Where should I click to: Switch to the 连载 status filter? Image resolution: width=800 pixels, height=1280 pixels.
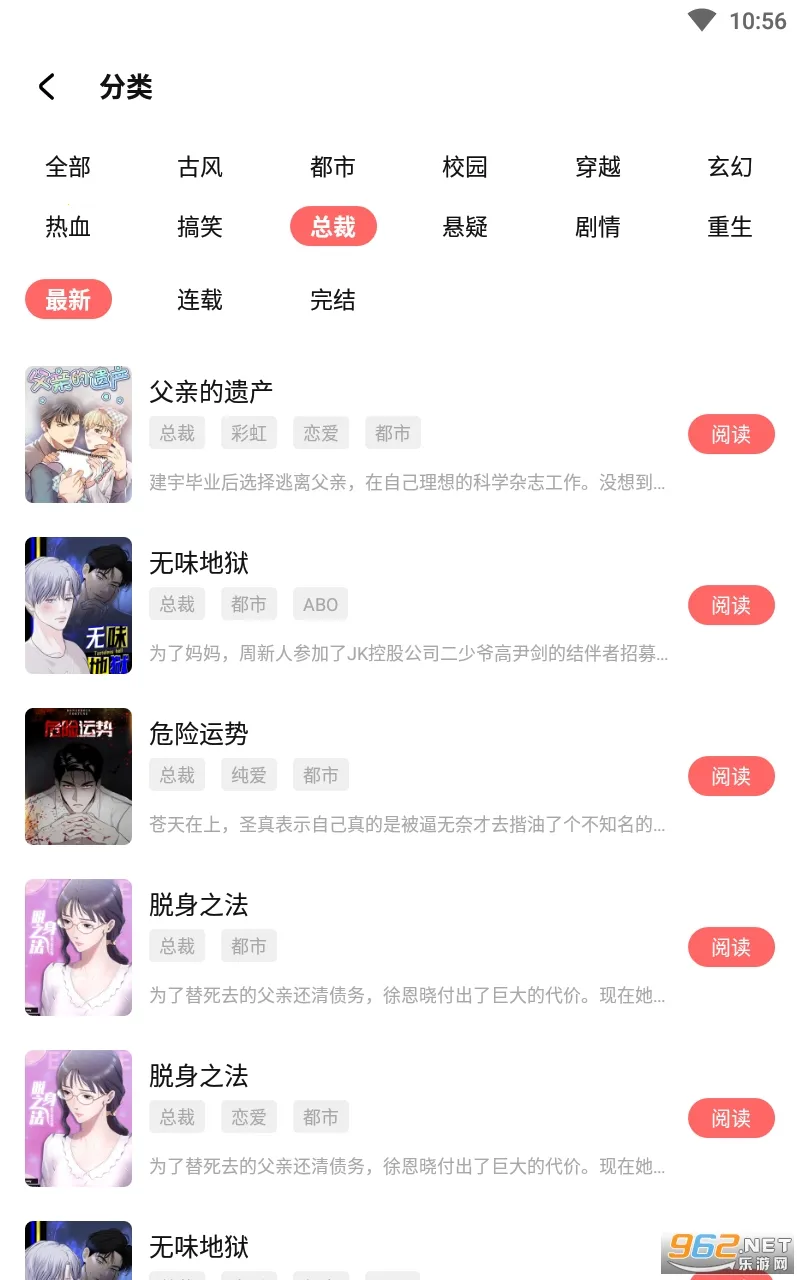[x=200, y=300]
